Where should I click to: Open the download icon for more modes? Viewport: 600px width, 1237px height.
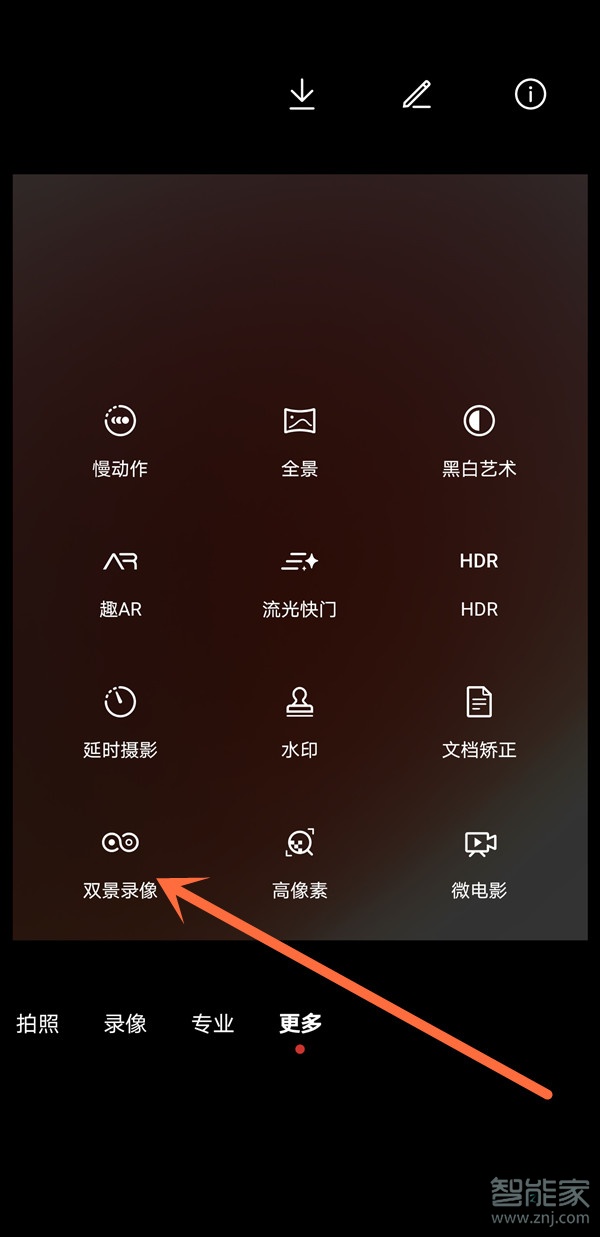pos(302,94)
